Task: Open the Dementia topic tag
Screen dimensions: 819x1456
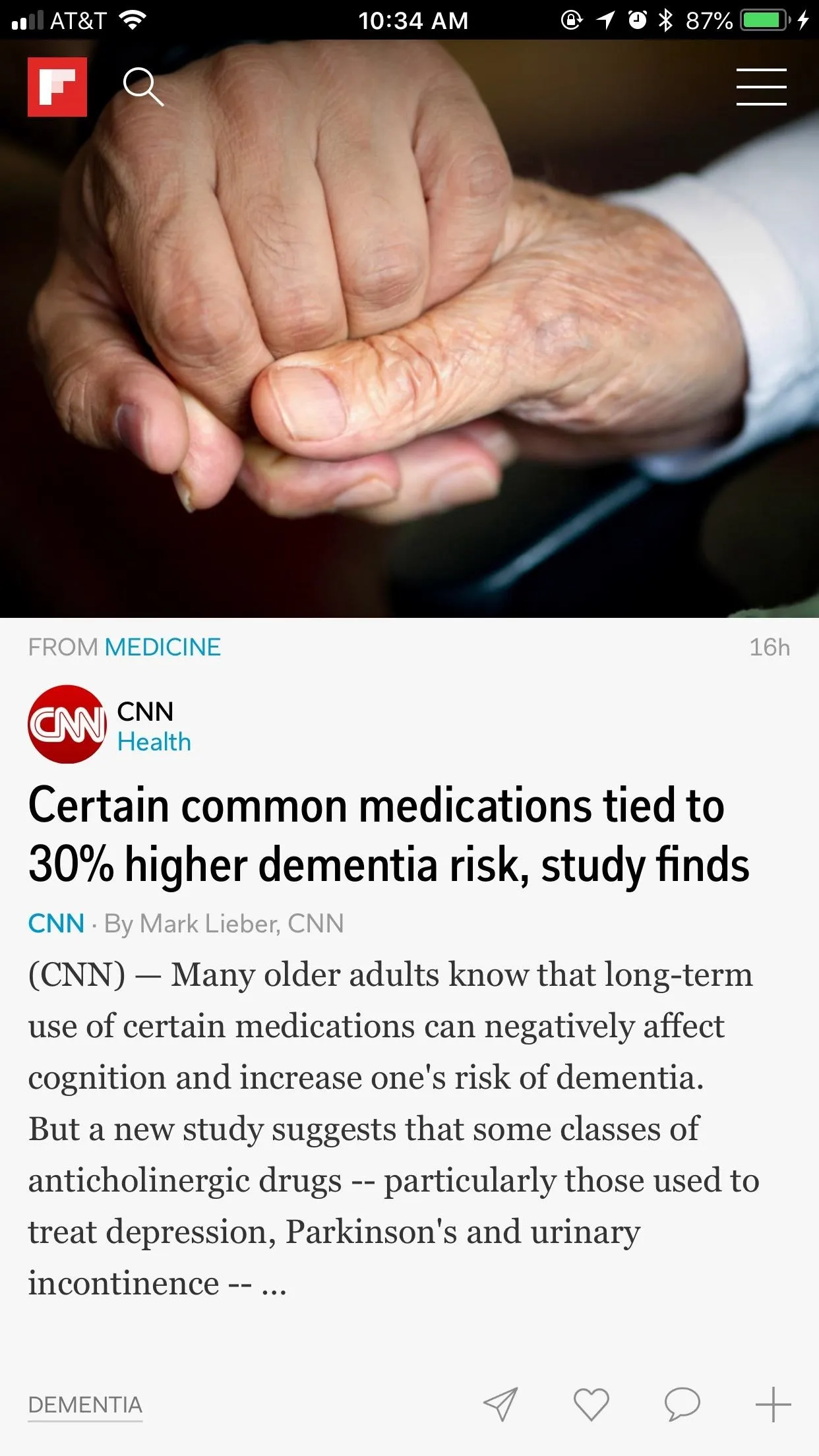Action: (85, 1405)
